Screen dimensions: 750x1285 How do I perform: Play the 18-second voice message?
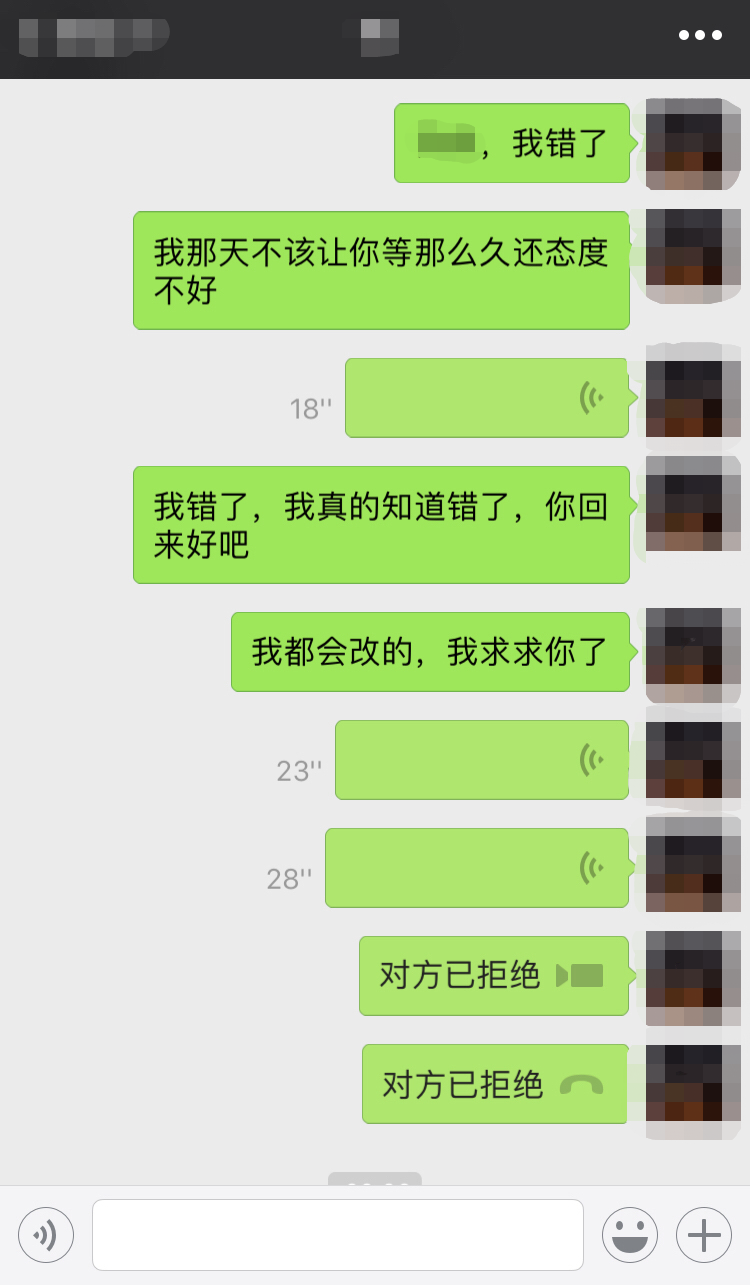487,398
